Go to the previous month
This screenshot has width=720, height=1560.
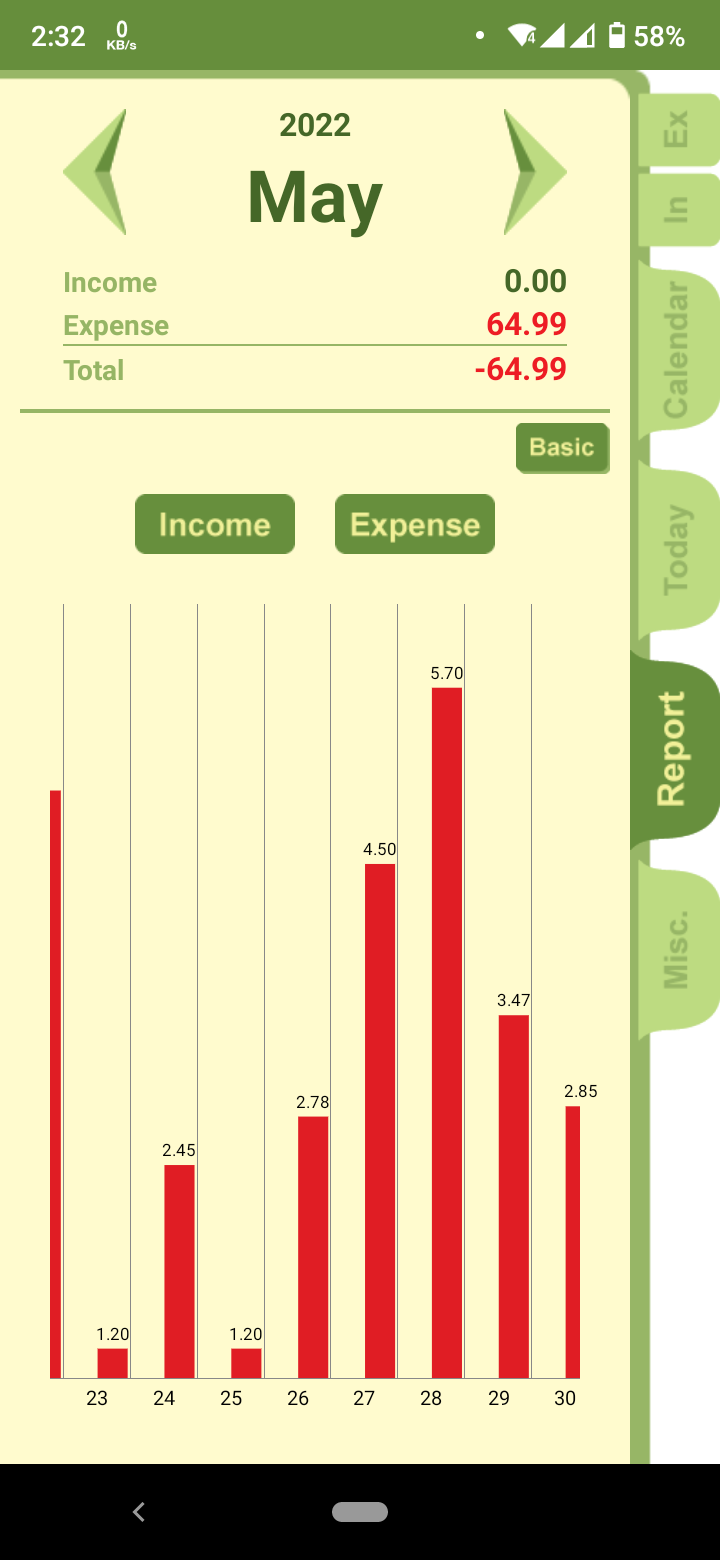(x=95, y=172)
